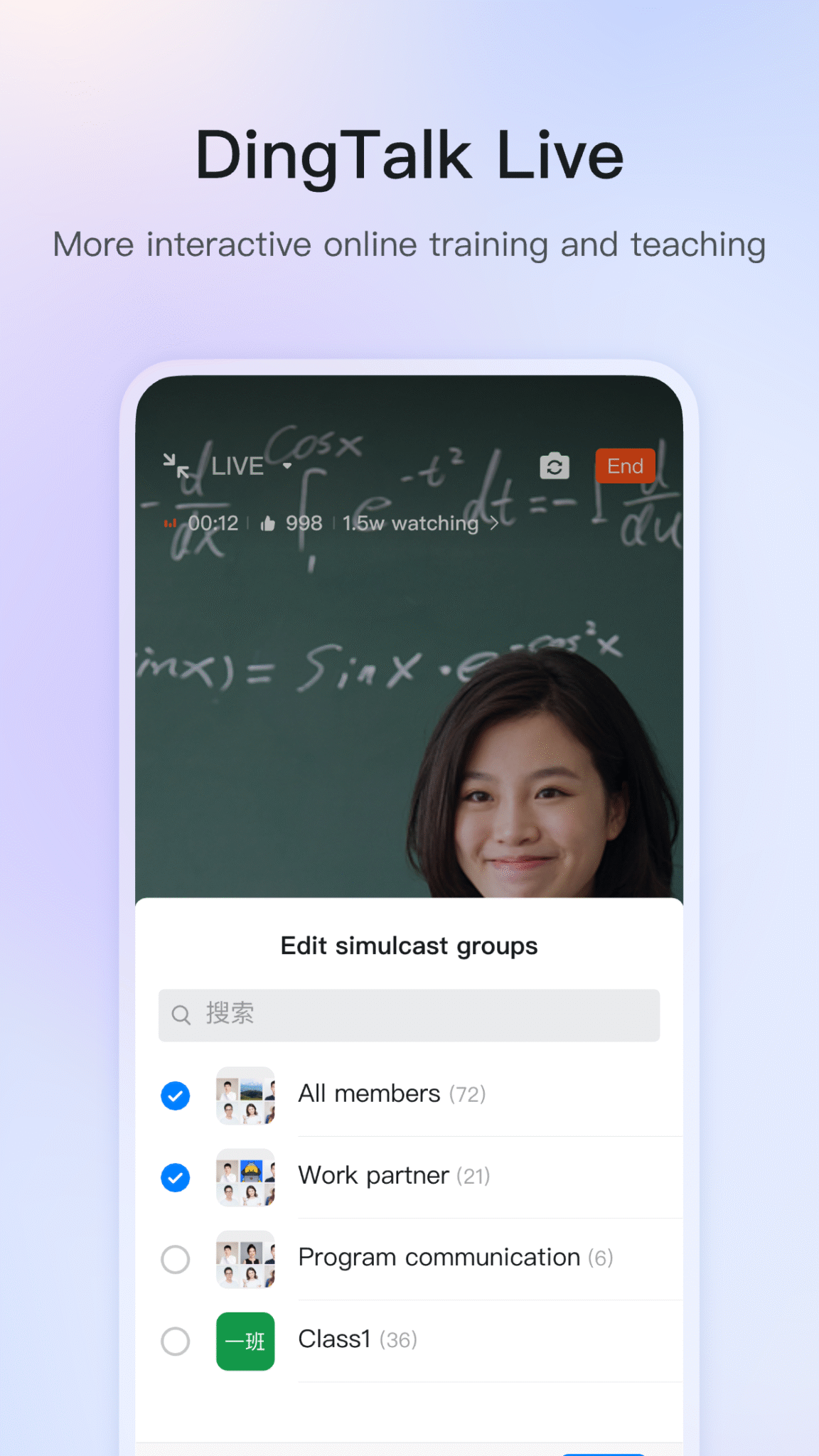Expand the 1.5w watching viewer list
The width and height of the screenshot is (819, 1456).
(418, 523)
